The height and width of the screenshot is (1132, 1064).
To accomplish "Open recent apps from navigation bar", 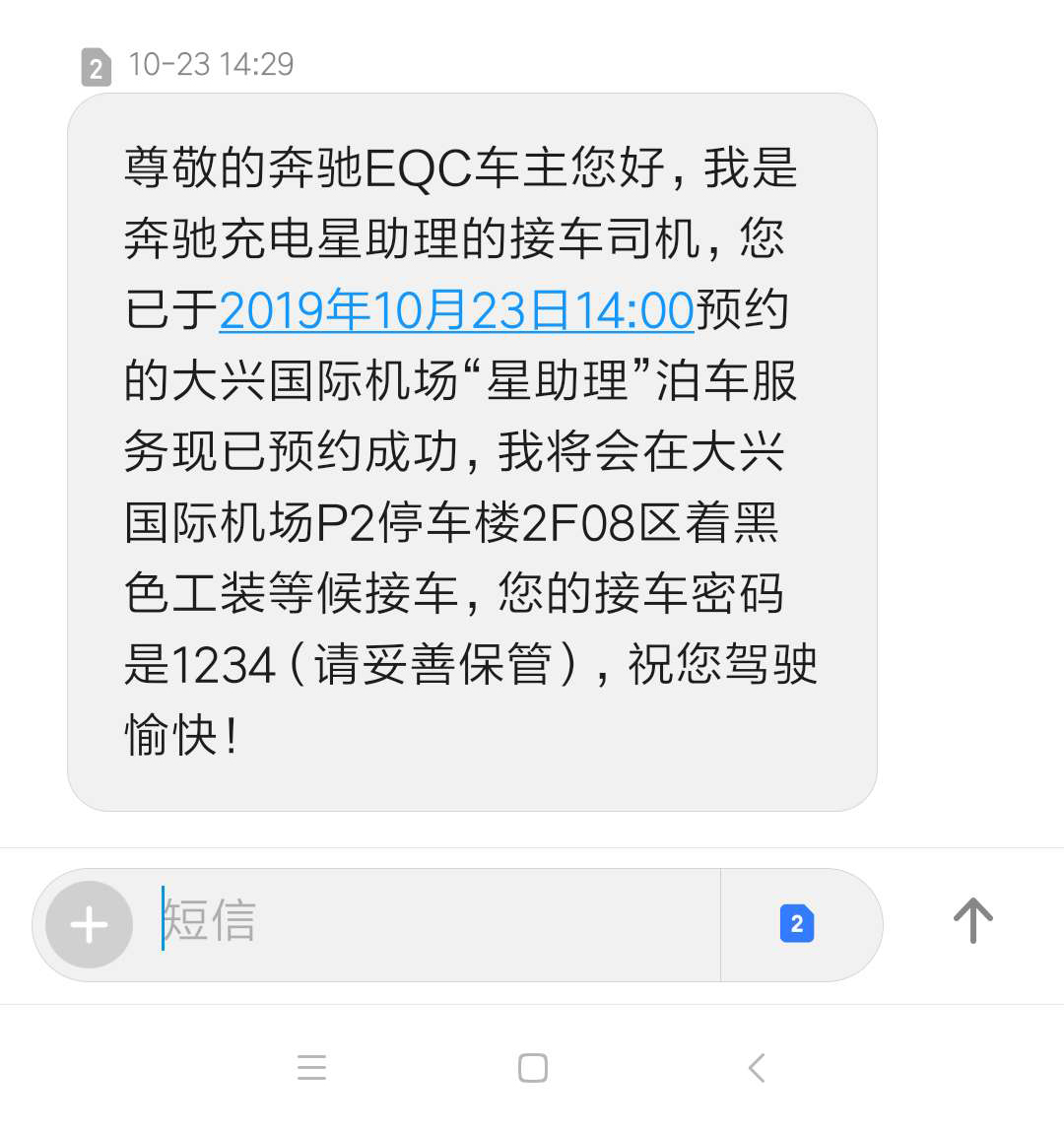I will (x=312, y=1067).
